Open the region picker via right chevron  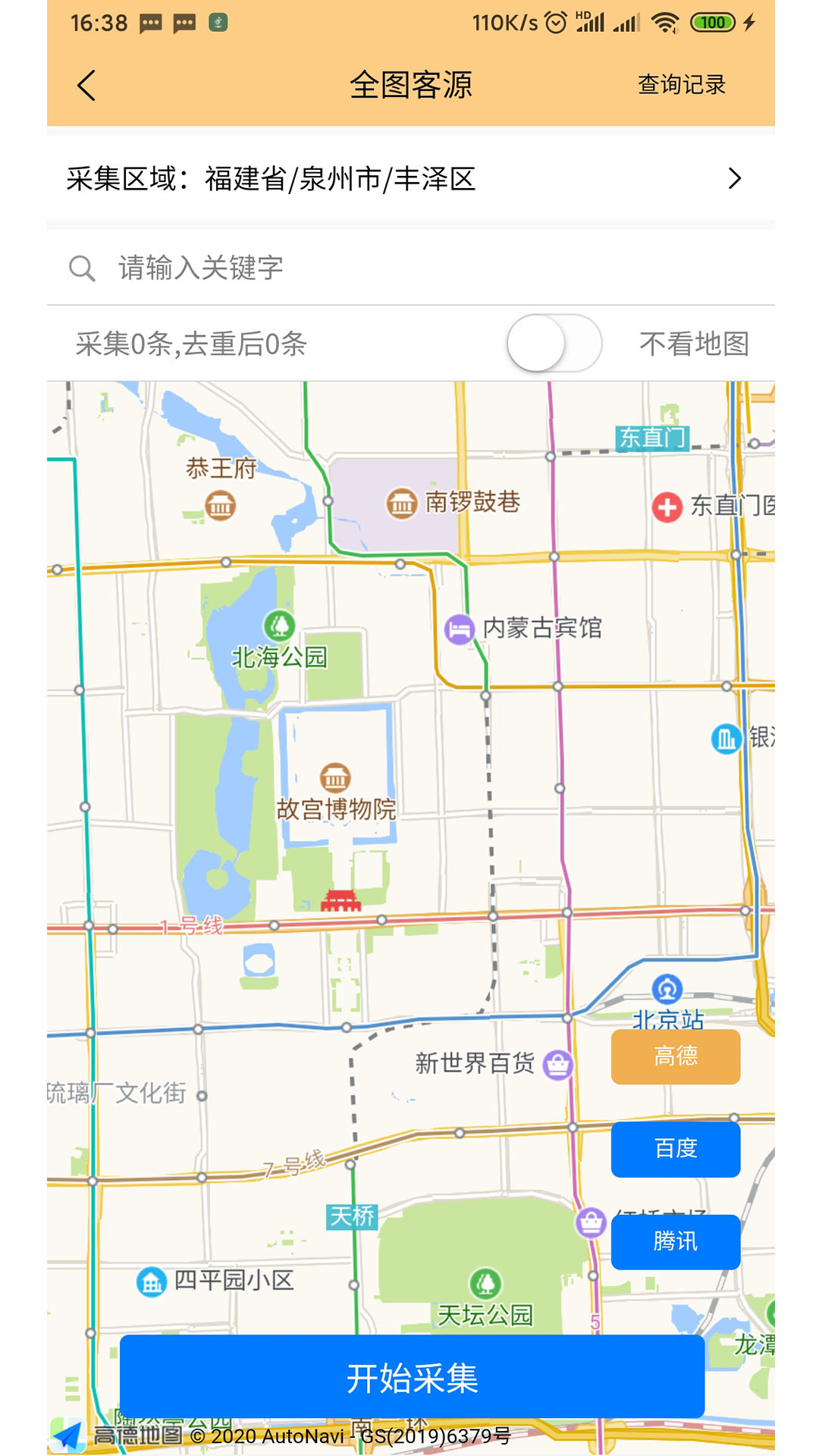pos(733,180)
